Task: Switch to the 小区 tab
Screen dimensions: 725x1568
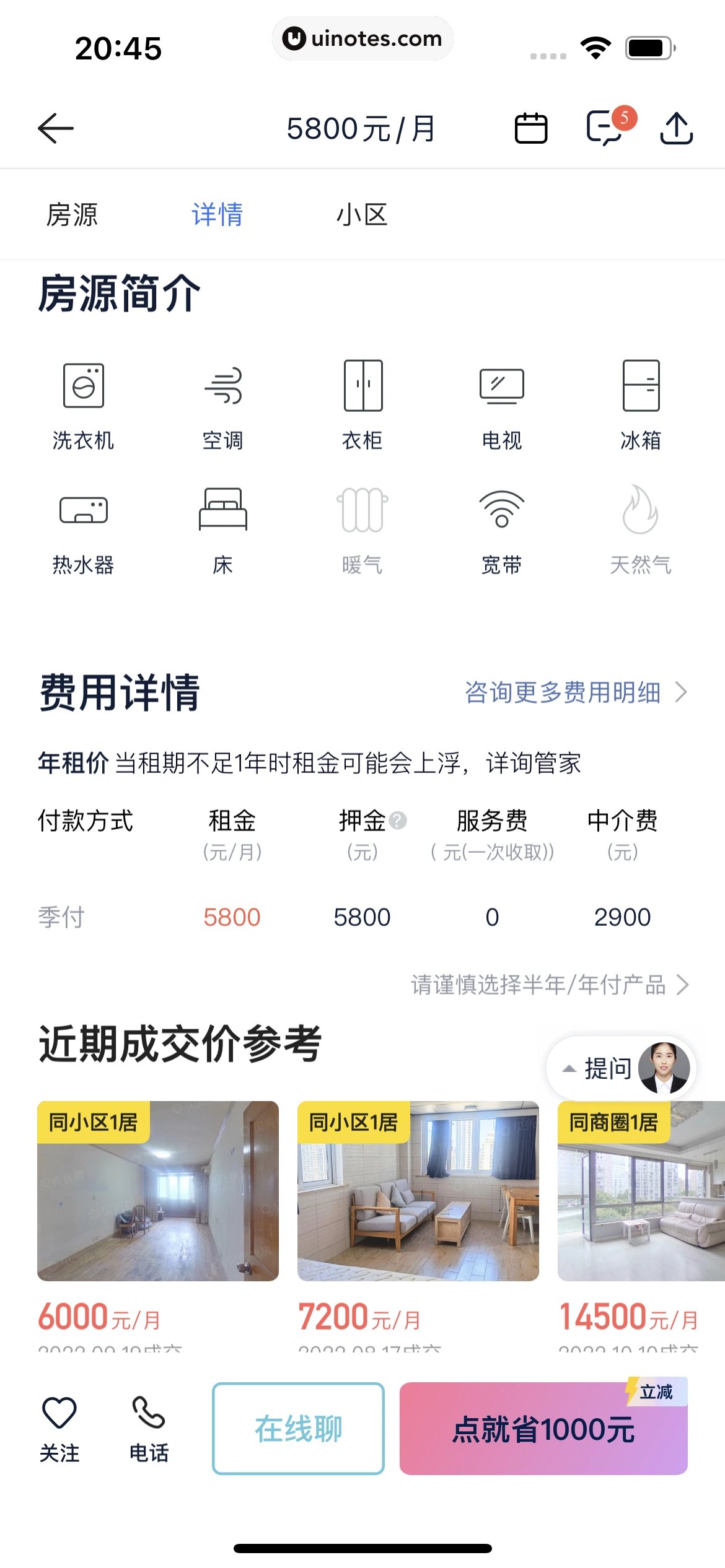Action: click(362, 215)
